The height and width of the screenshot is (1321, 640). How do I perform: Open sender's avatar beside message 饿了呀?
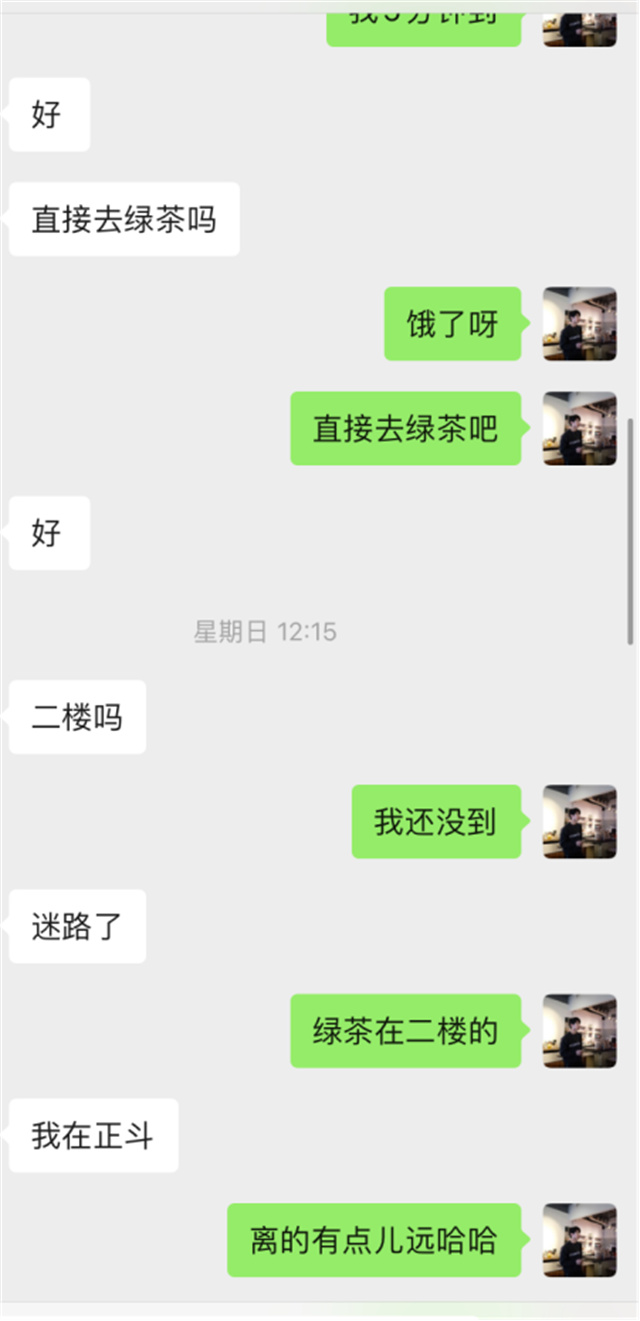[x=579, y=324]
